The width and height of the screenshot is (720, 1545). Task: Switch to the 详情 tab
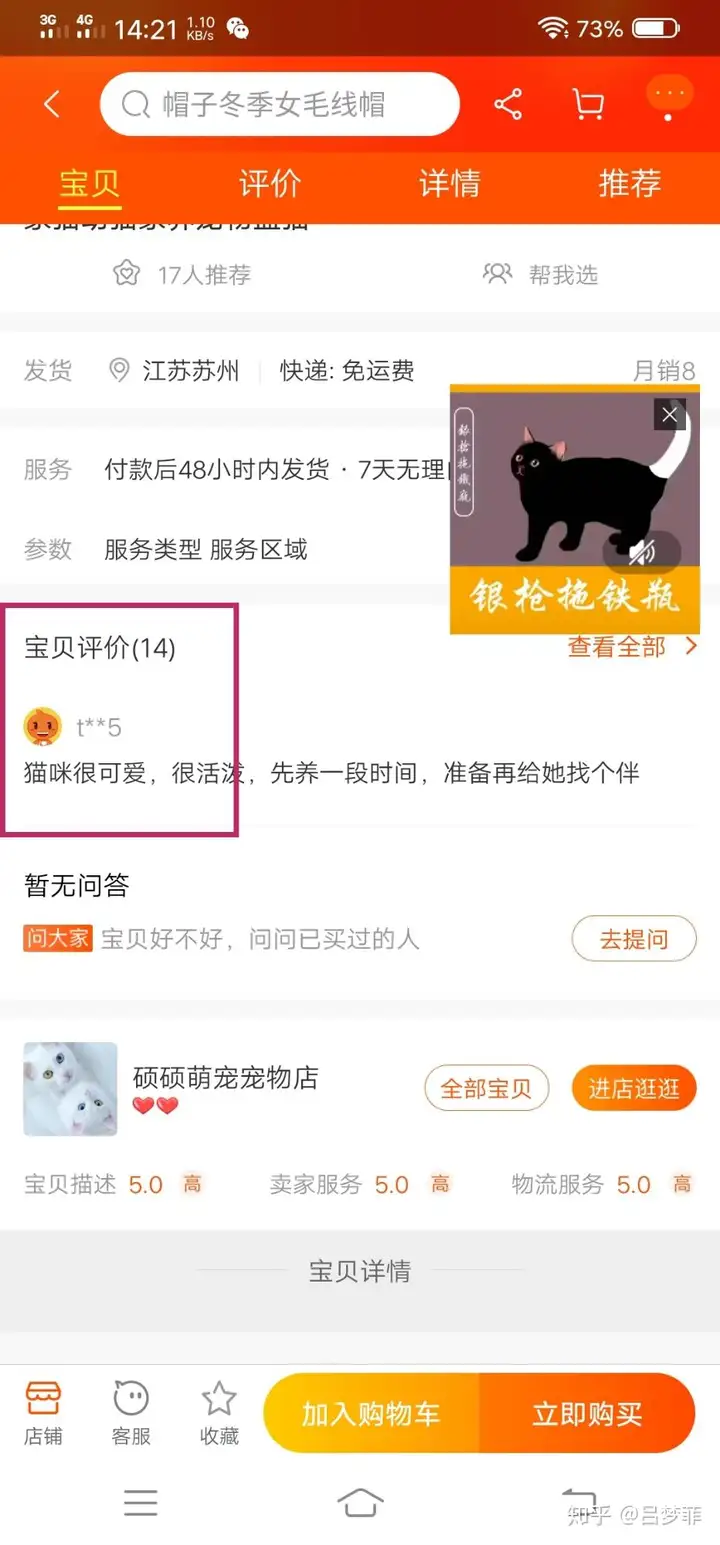point(449,183)
